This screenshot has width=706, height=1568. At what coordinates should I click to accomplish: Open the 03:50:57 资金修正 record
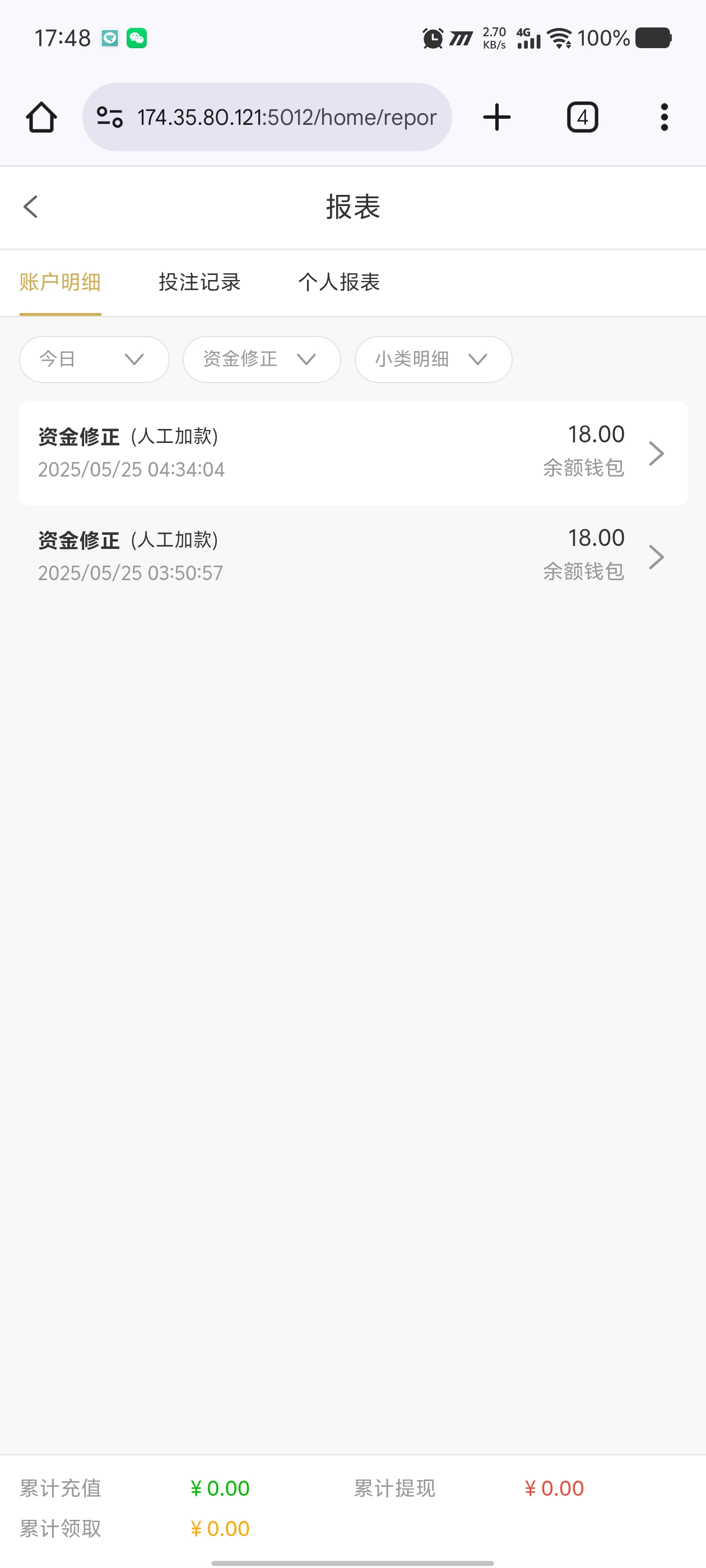[x=354, y=556]
